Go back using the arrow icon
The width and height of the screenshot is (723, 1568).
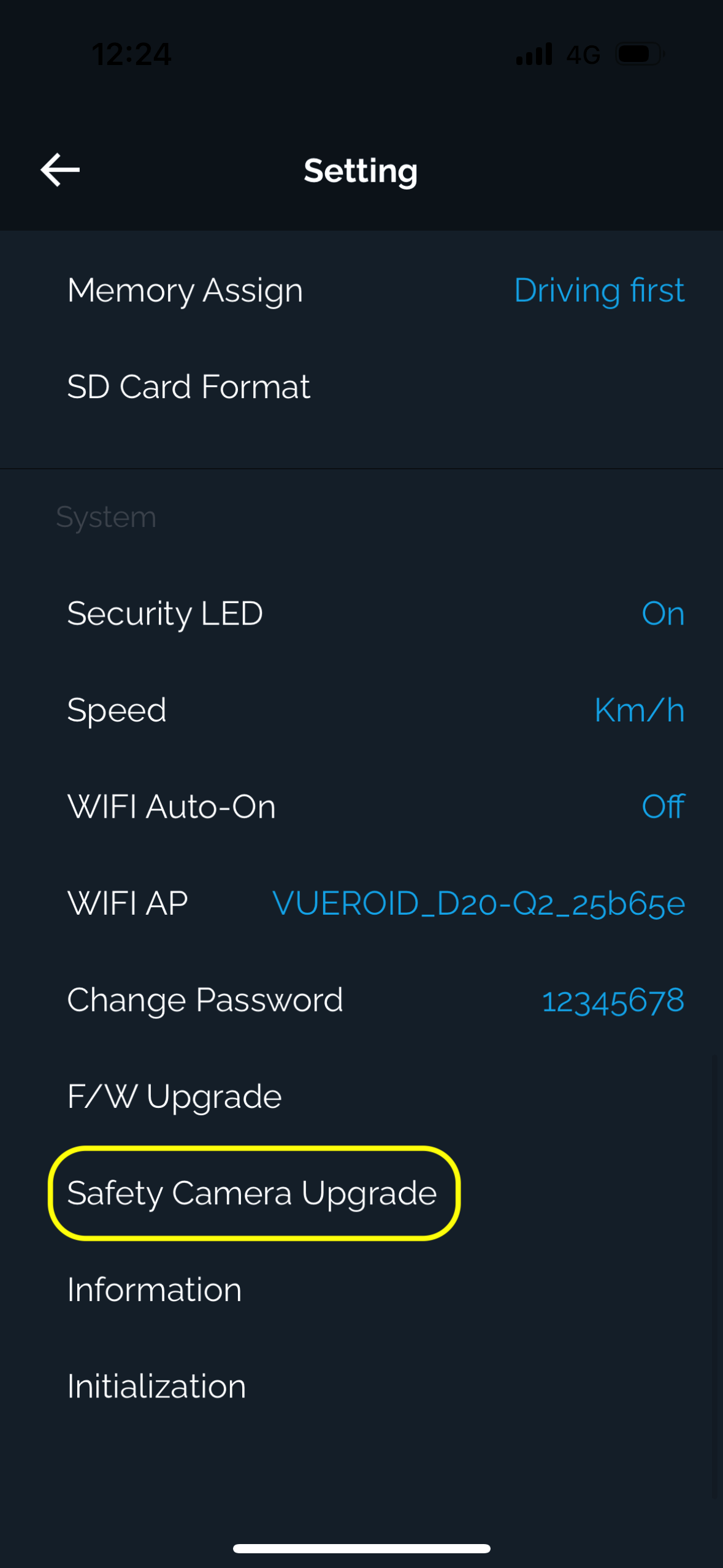tap(60, 170)
